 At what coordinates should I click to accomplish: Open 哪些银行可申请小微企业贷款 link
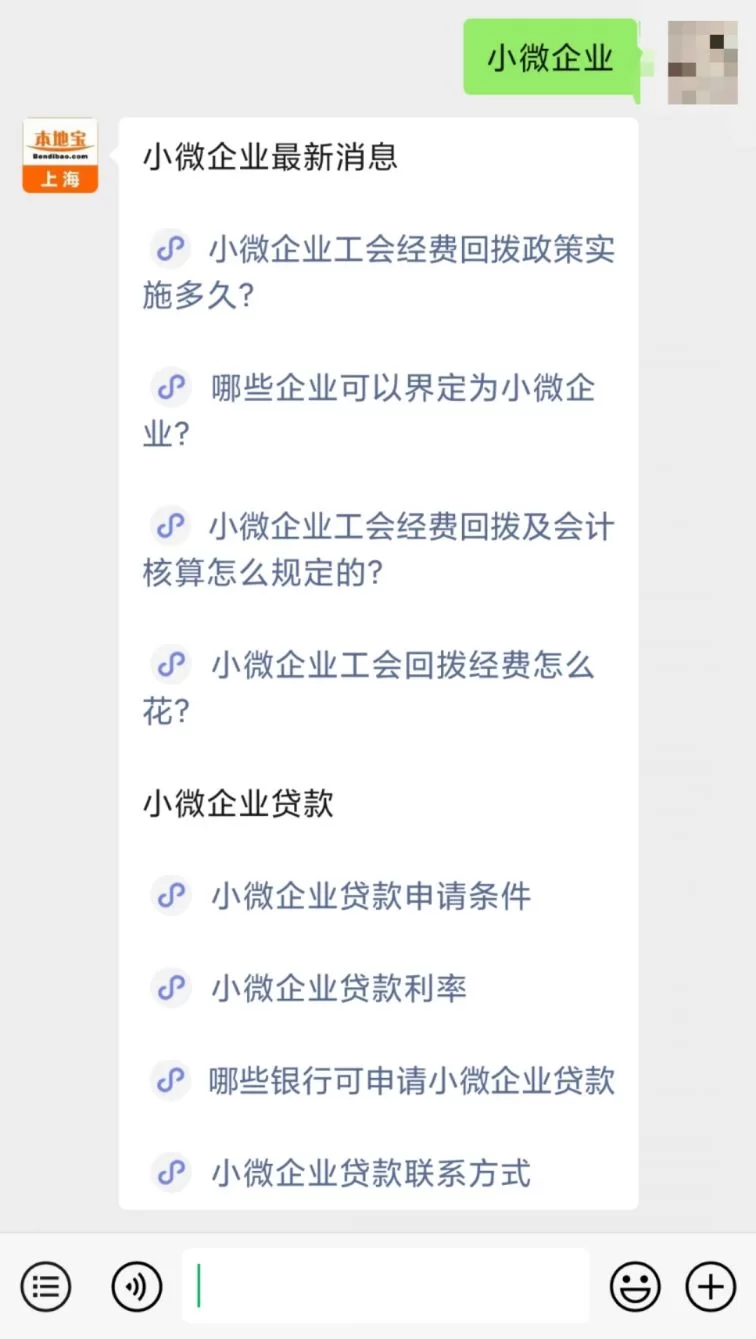411,1081
